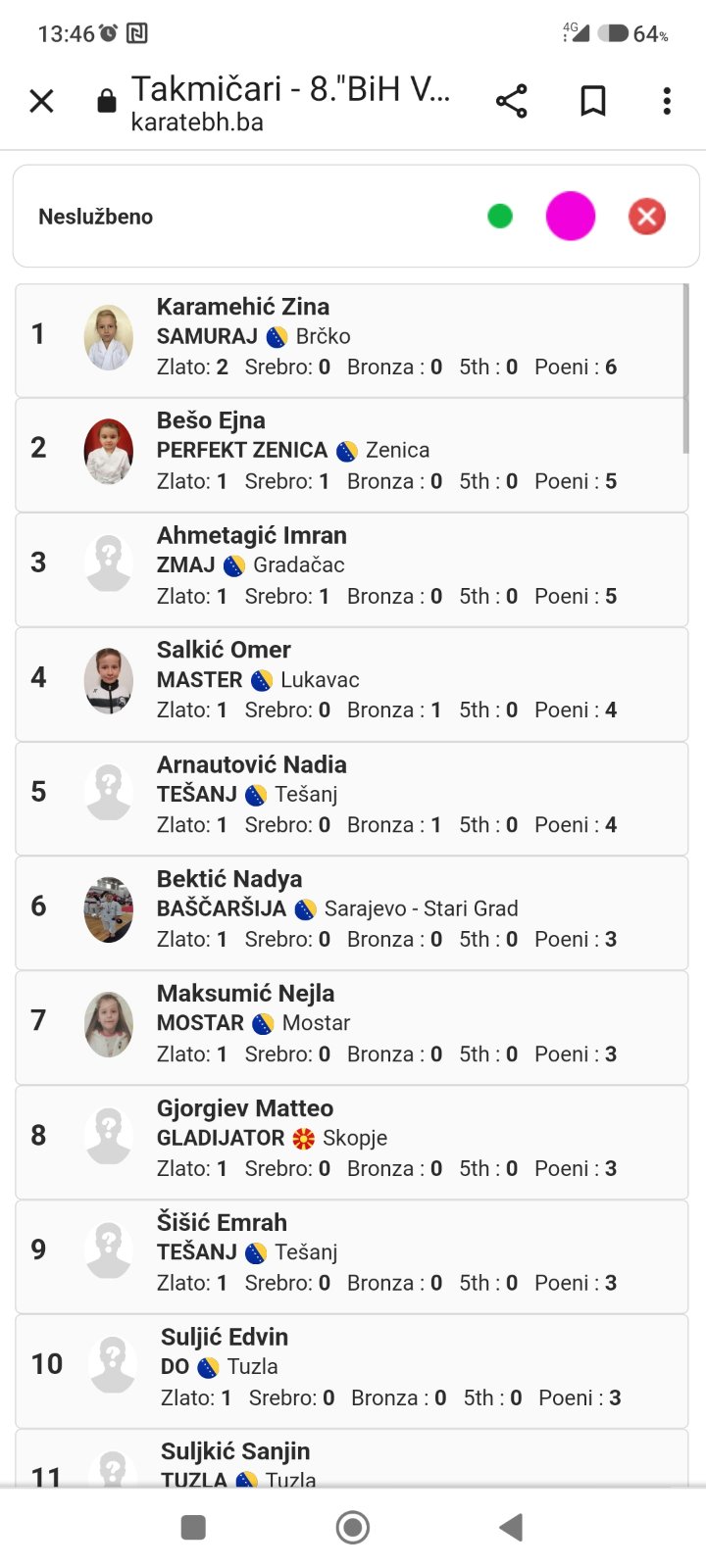706x1568 pixels.
Task: Go to the home screen
Action: [x=352, y=1527]
